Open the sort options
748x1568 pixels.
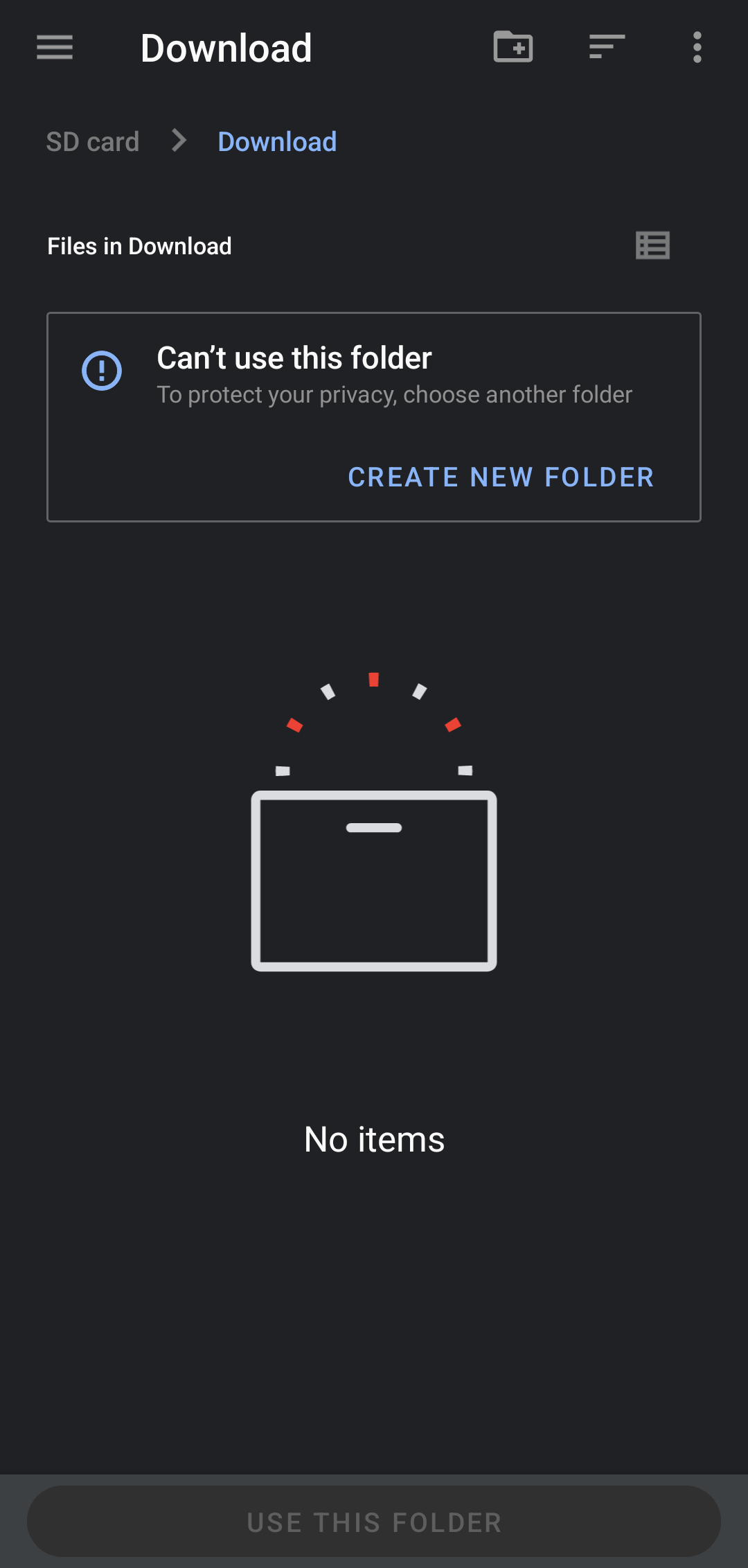pos(607,47)
